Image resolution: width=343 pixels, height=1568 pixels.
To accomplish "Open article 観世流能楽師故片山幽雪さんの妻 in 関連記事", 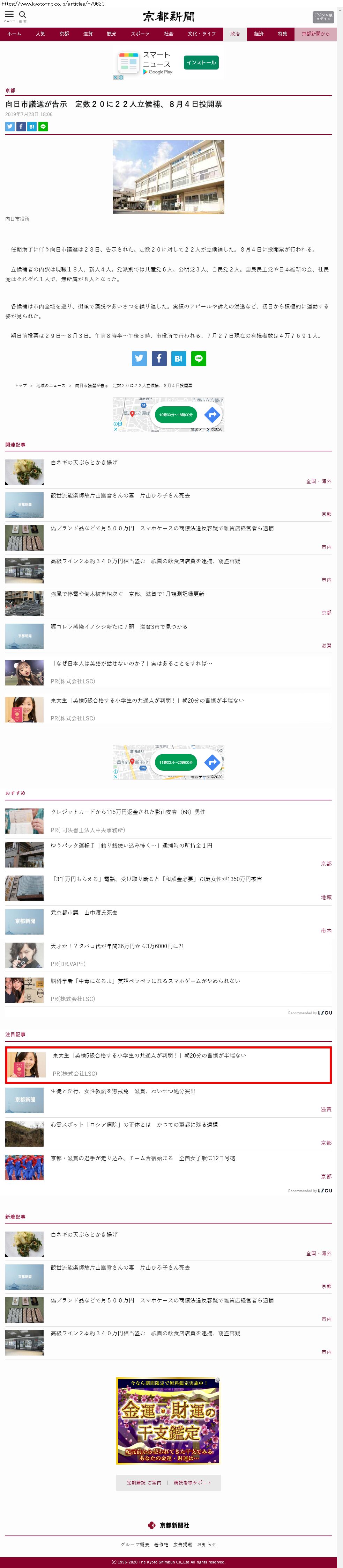I will pos(120,495).
